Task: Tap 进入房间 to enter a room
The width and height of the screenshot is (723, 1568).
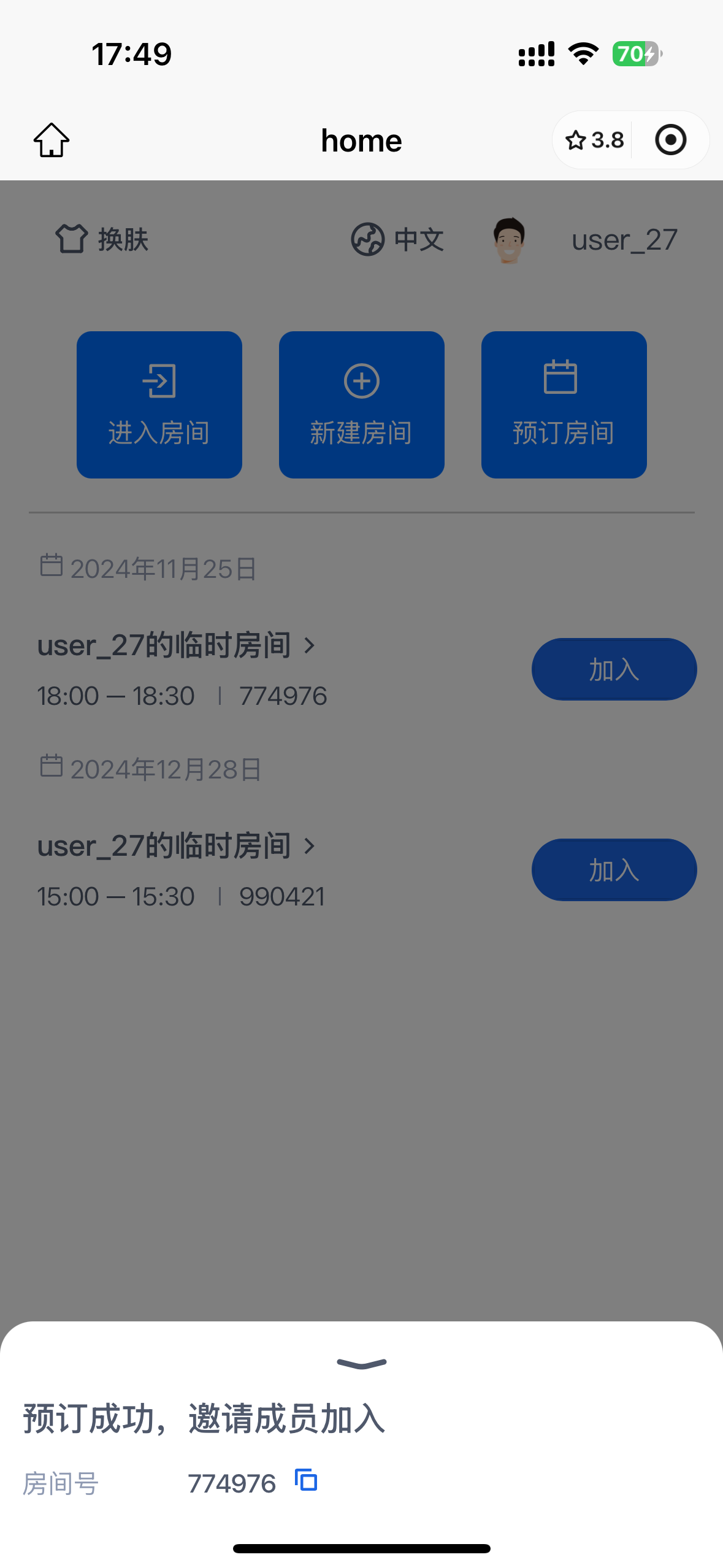Action: point(159,405)
